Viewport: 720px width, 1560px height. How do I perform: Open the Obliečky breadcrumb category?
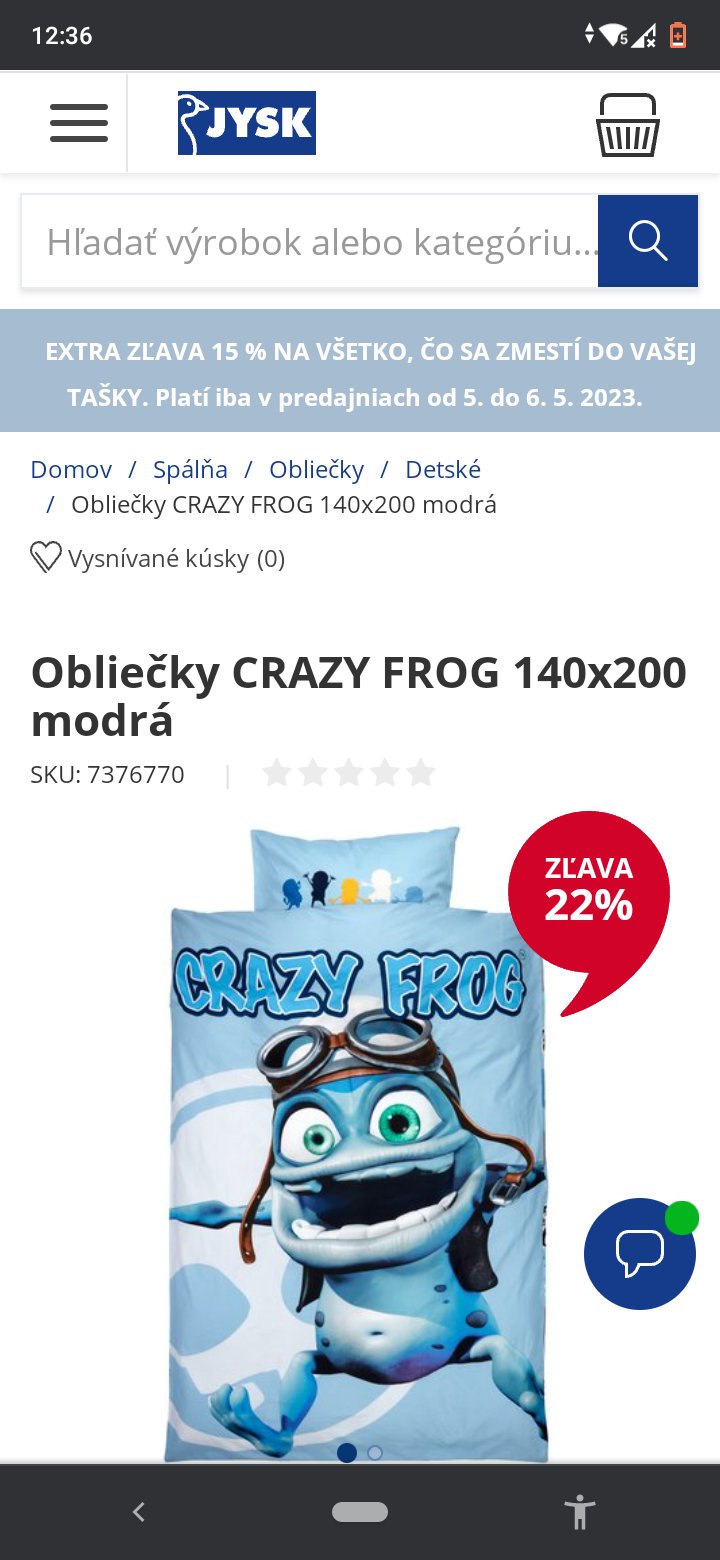click(316, 469)
